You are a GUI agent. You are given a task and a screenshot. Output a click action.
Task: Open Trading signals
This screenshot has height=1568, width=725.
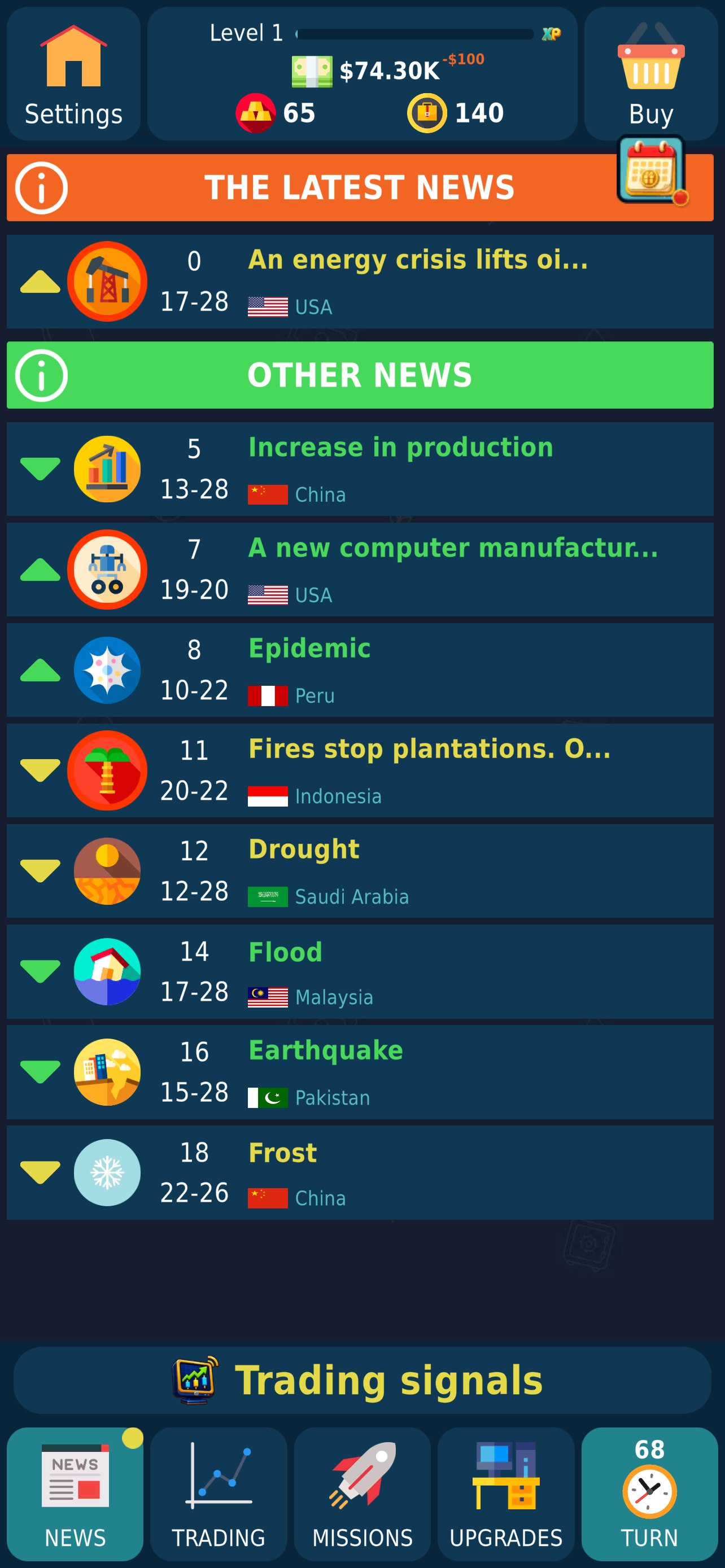(x=362, y=1380)
